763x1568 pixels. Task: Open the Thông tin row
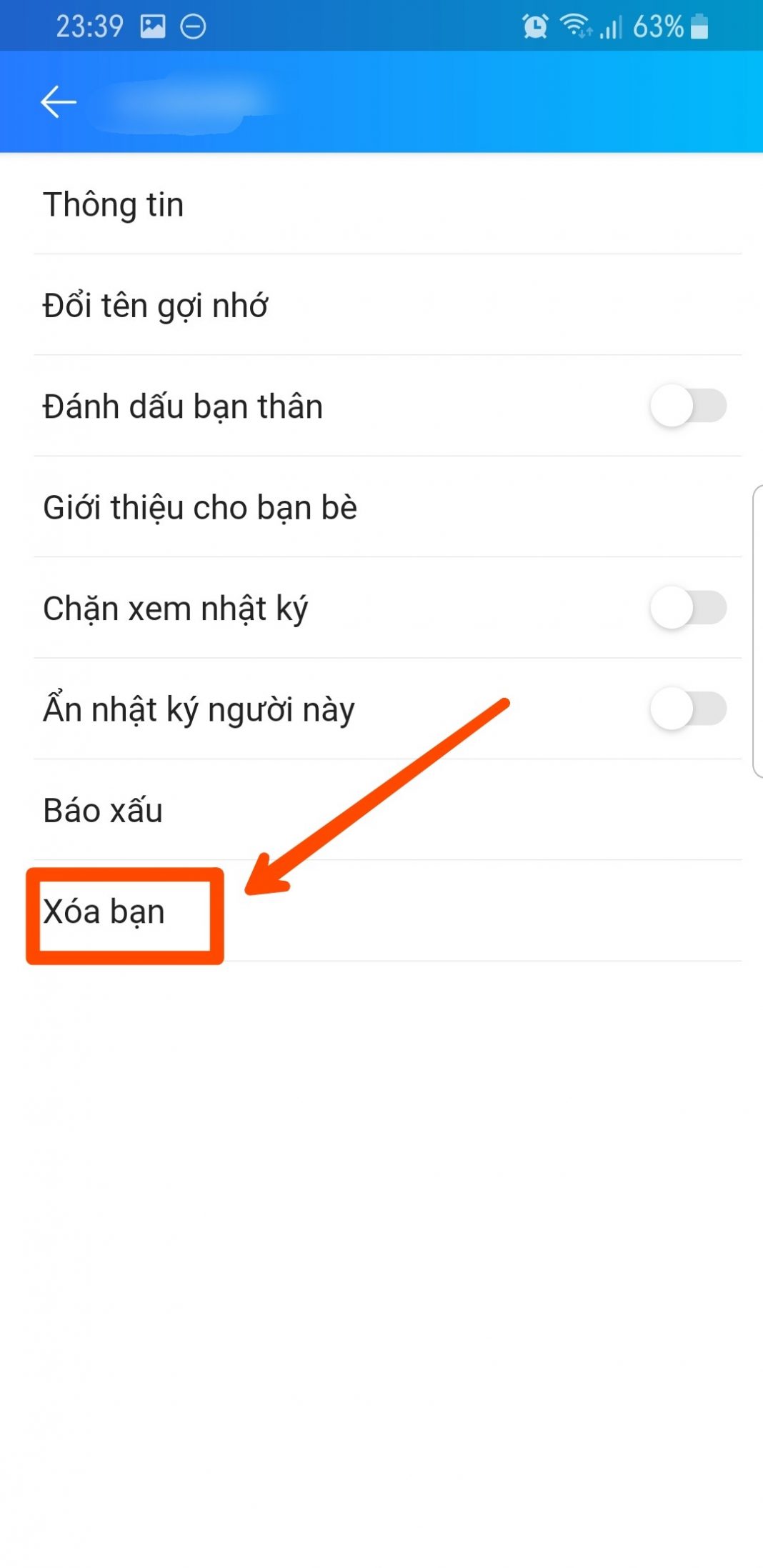click(114, 205)
